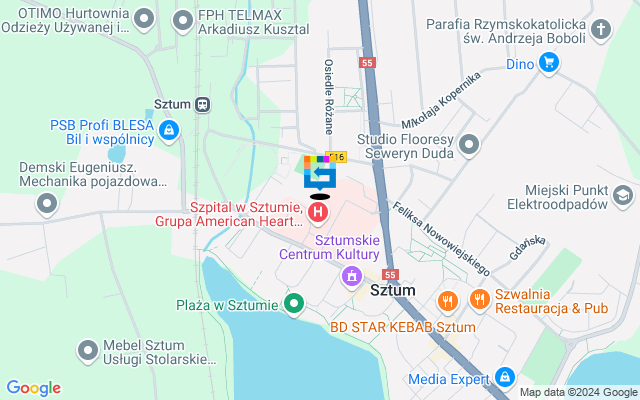Open the Demski Eugeniusz Mechanika pojazdowa marker

[46, 205]
